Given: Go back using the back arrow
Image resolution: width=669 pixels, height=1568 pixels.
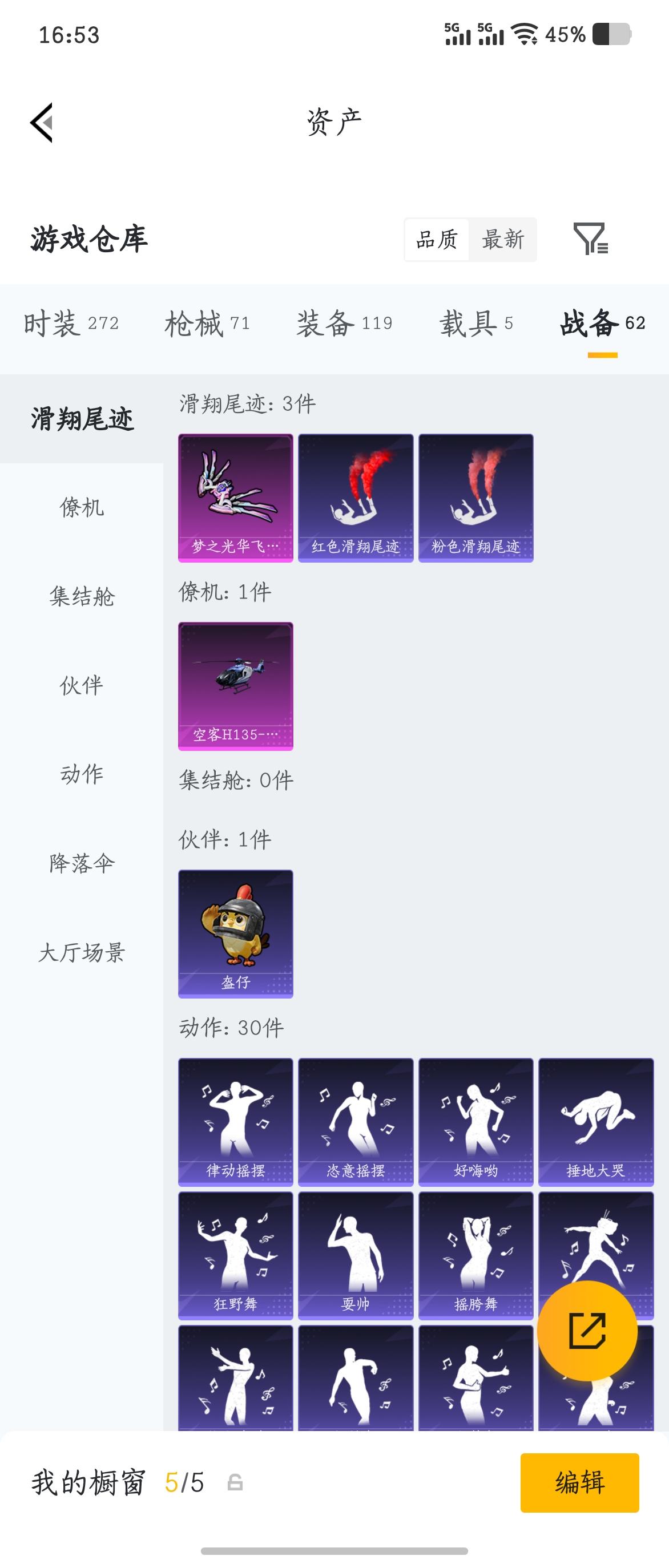Looking at the screenshot, I should tap(40, 122).
